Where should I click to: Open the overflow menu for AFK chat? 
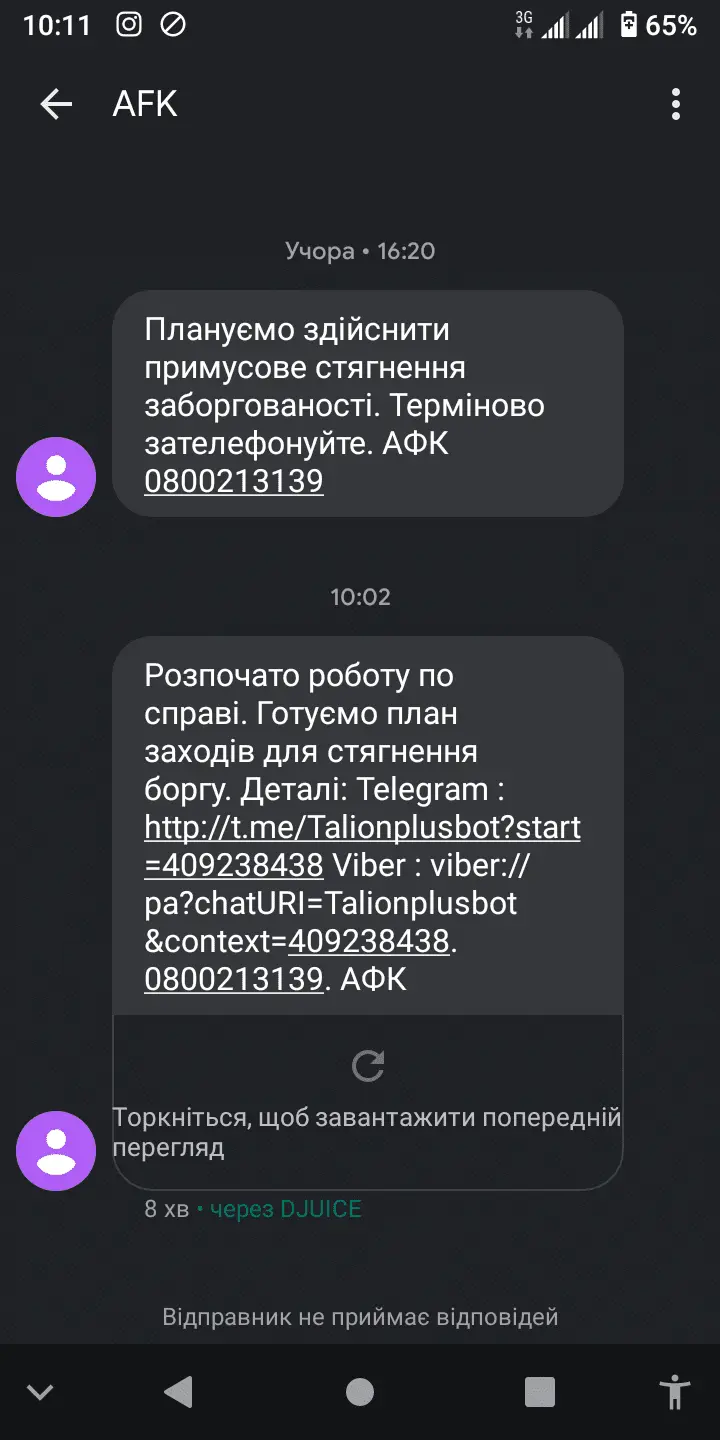point(676,104)
